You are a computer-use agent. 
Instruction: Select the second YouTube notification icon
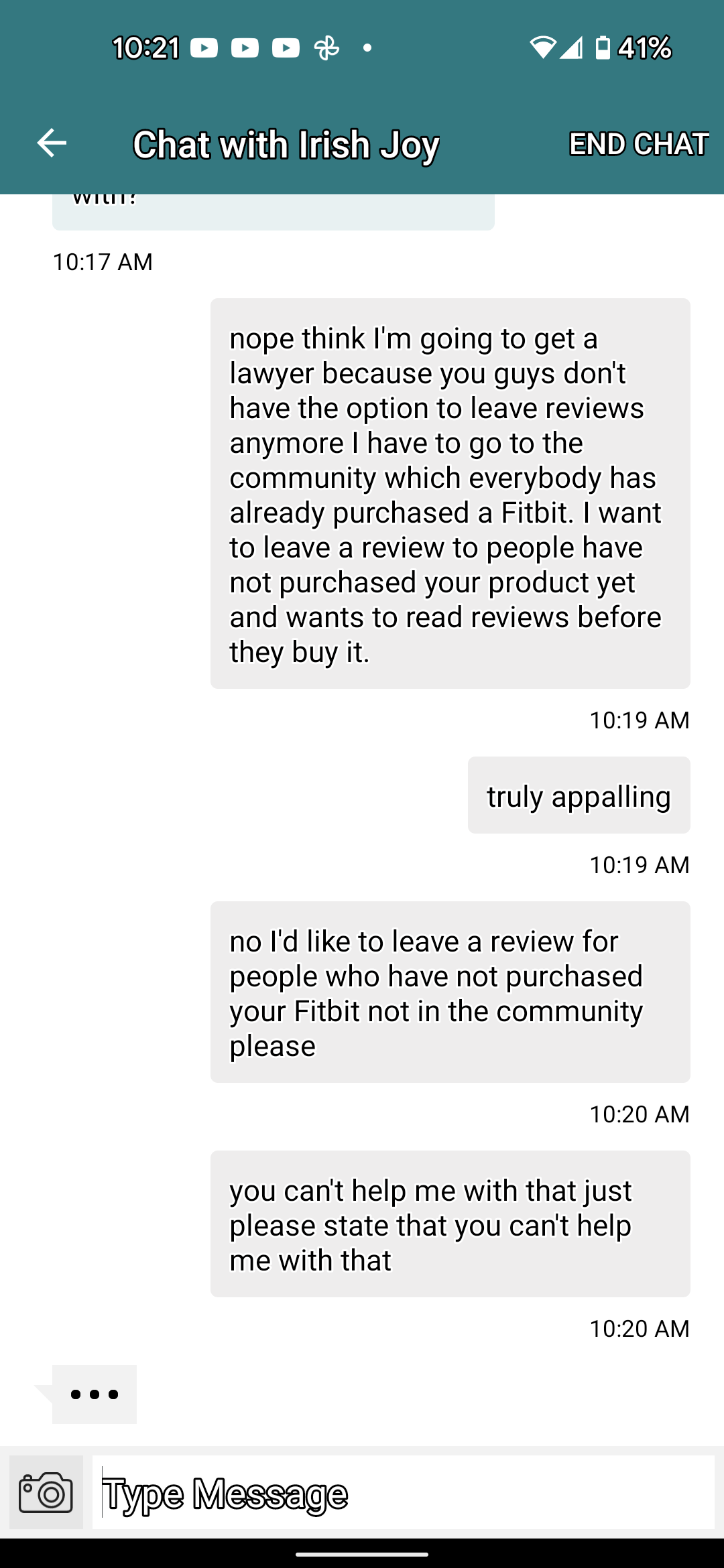(x=245, y=48)
